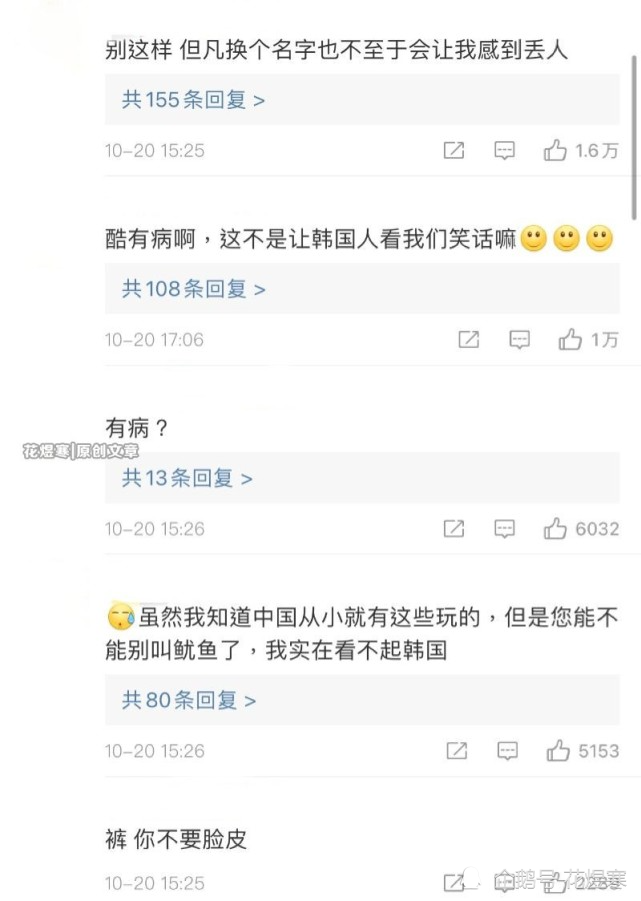Share the 裤 你不要脸皮 comment
The height and width of the screenshot is (901, 641).
454,884
